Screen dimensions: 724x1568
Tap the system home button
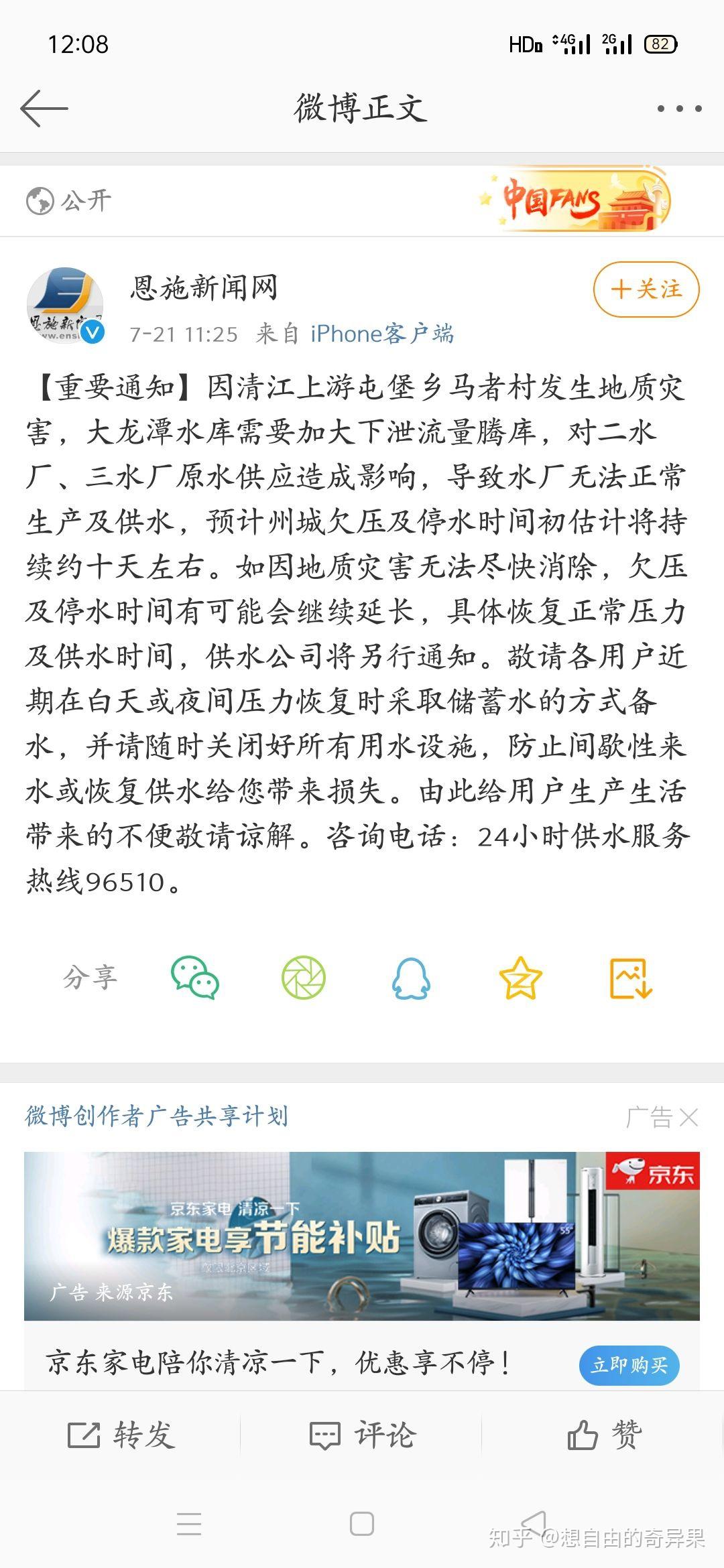[x=362, y=1524]
